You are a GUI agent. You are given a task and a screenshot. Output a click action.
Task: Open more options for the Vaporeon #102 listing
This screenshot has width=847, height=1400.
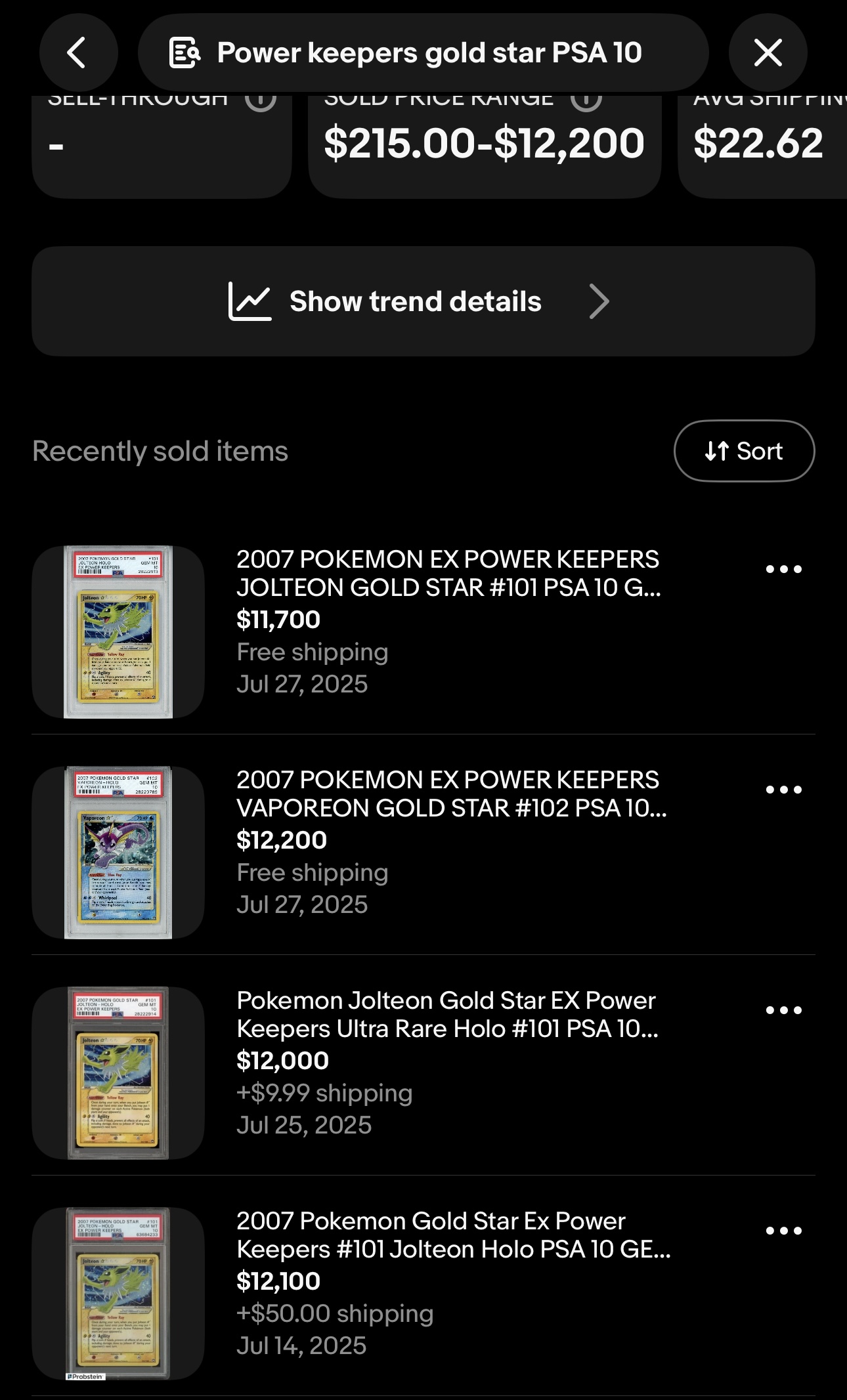click(x=784, y=790)
